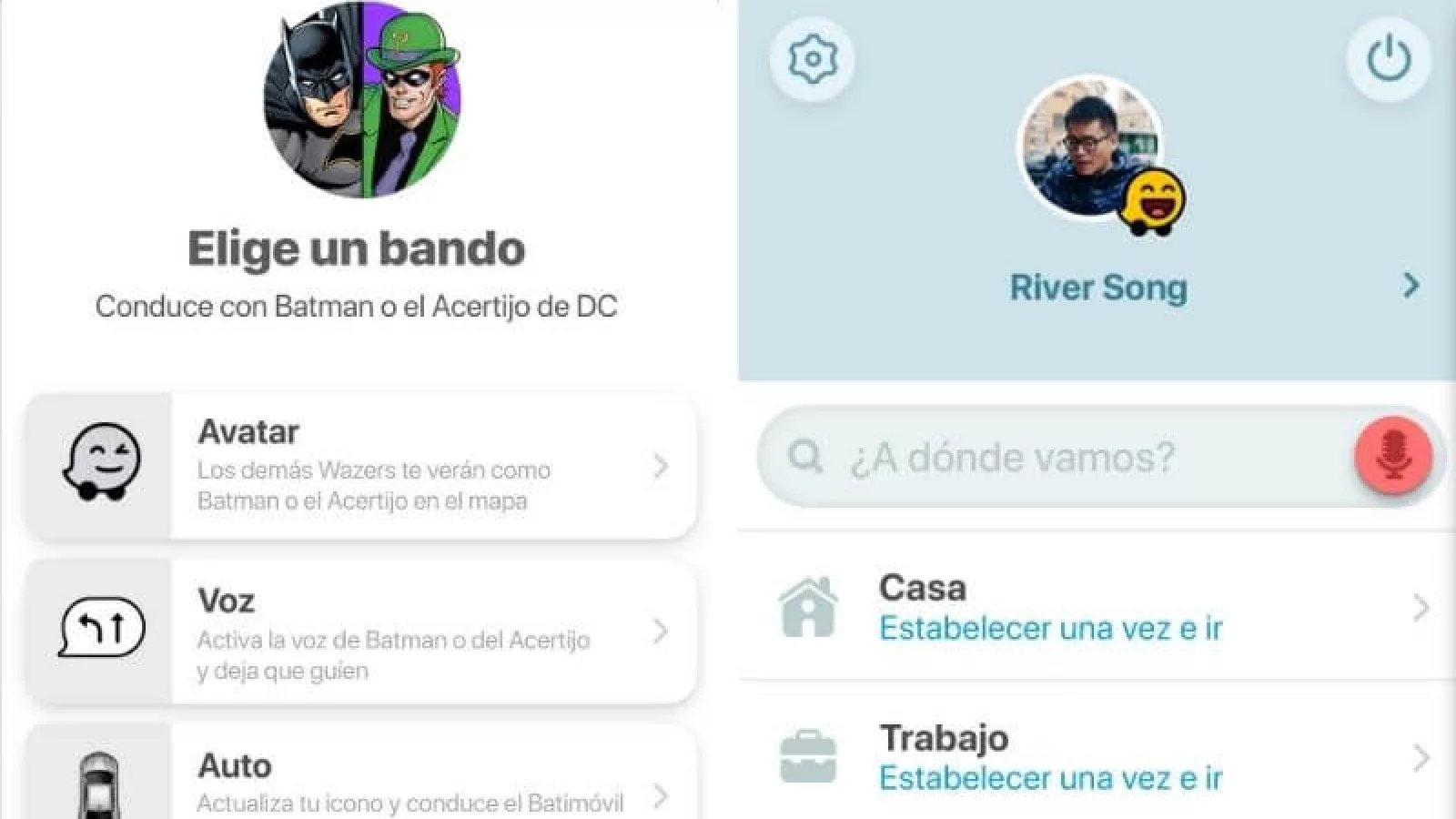Open the Voz option for Batman's voice

361,632
